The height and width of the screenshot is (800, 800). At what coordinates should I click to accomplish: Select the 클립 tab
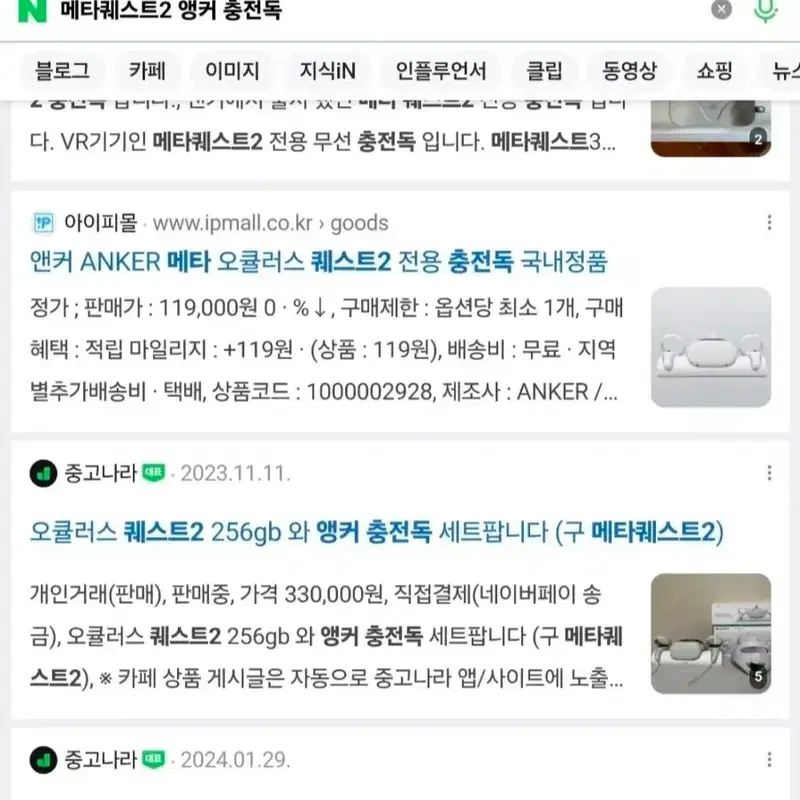click(544, 70)
